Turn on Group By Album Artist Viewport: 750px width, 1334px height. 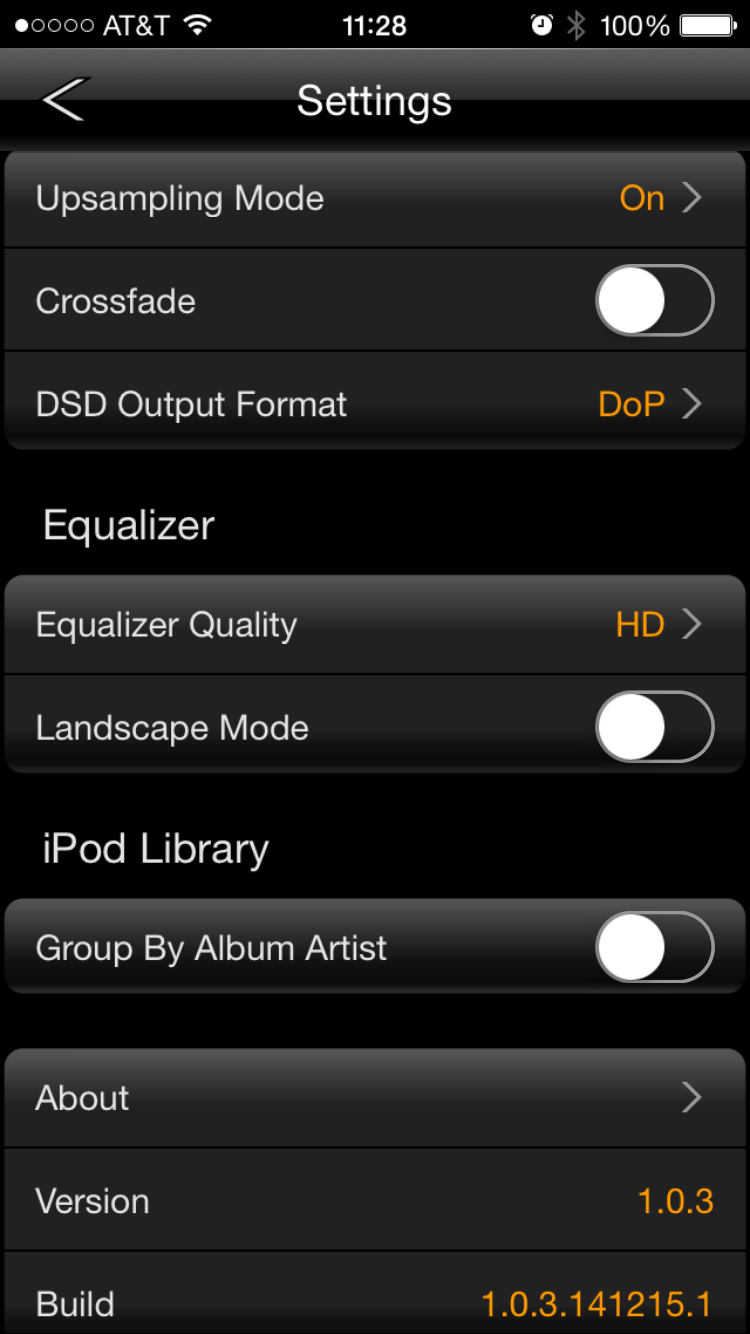point(654,947)
